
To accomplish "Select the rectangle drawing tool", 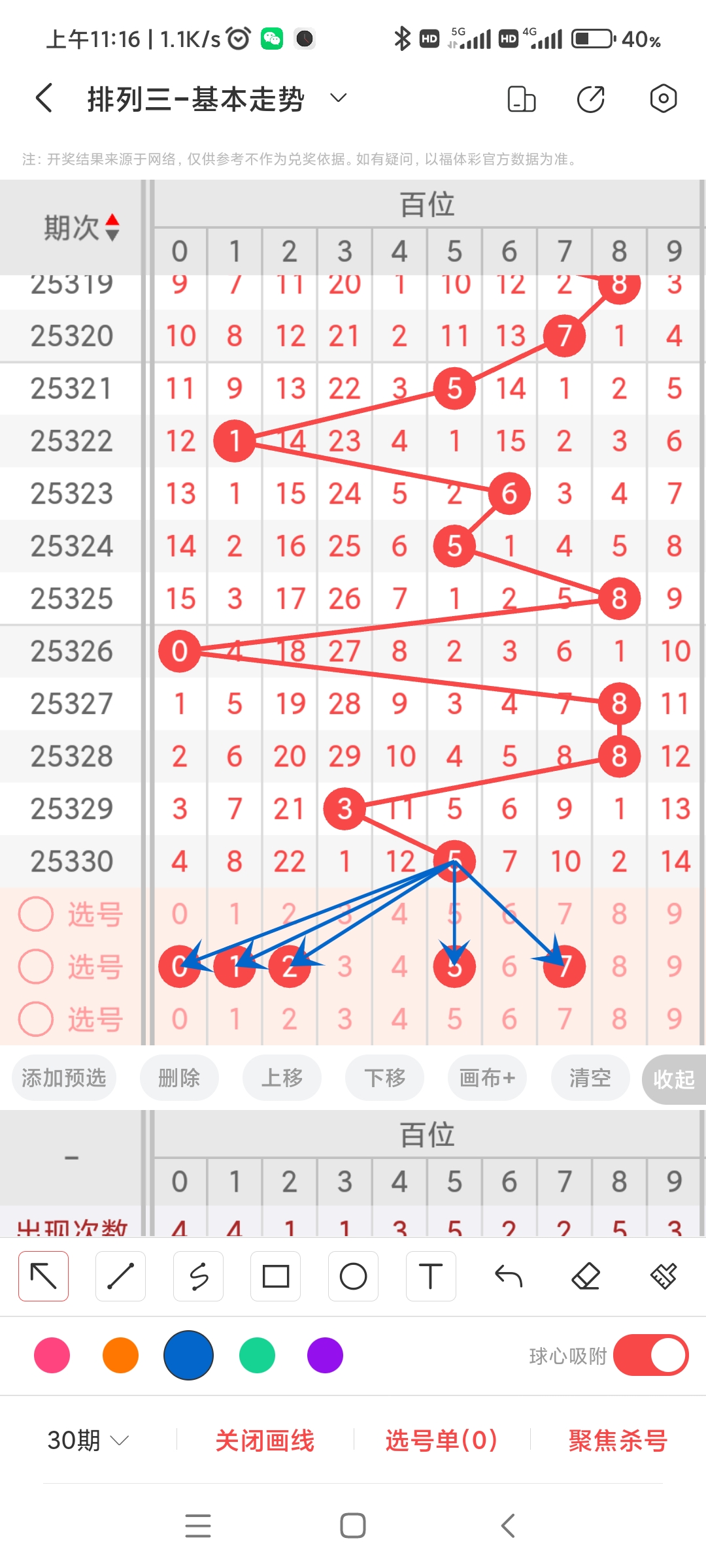I will (x=276, y=1275).
